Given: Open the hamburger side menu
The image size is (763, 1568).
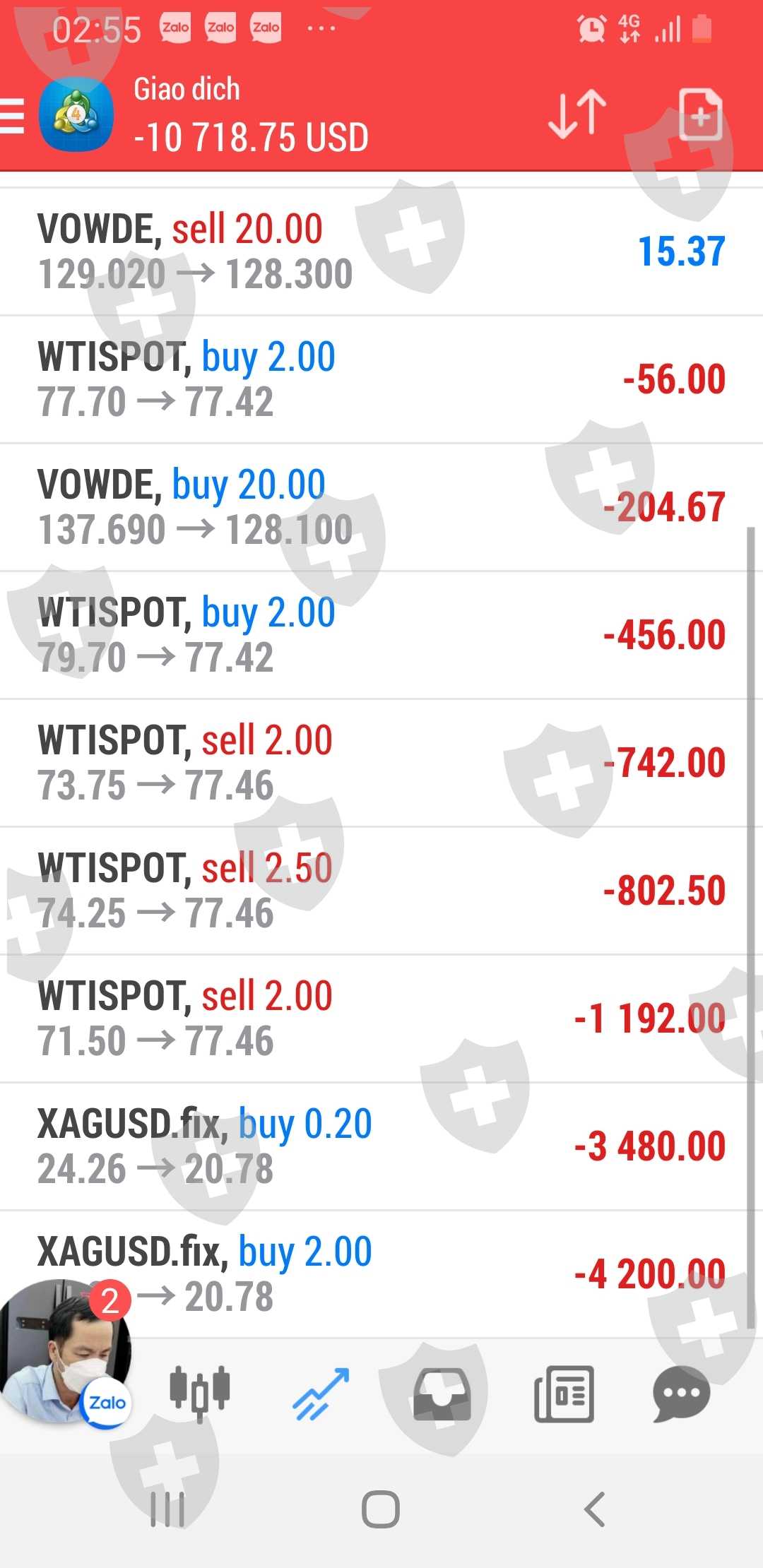Looking at the screenshot, I should [13, 115].
